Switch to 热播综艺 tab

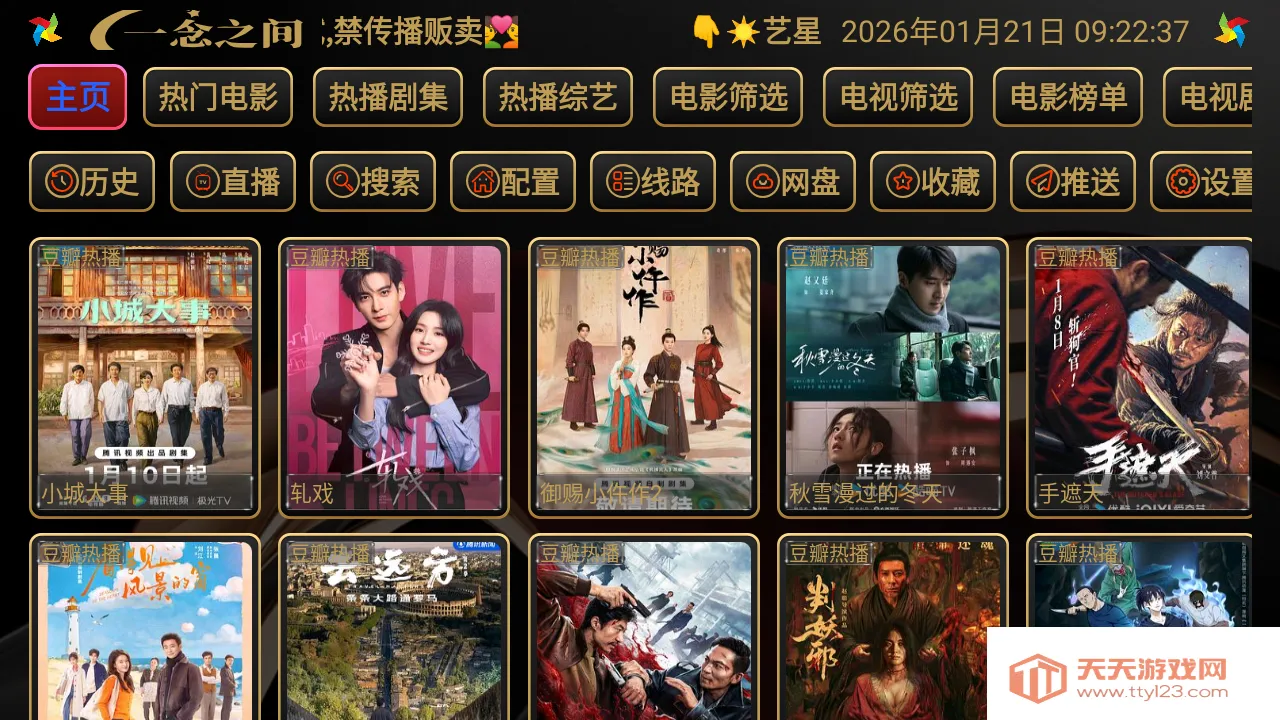[x=558, y=97]
